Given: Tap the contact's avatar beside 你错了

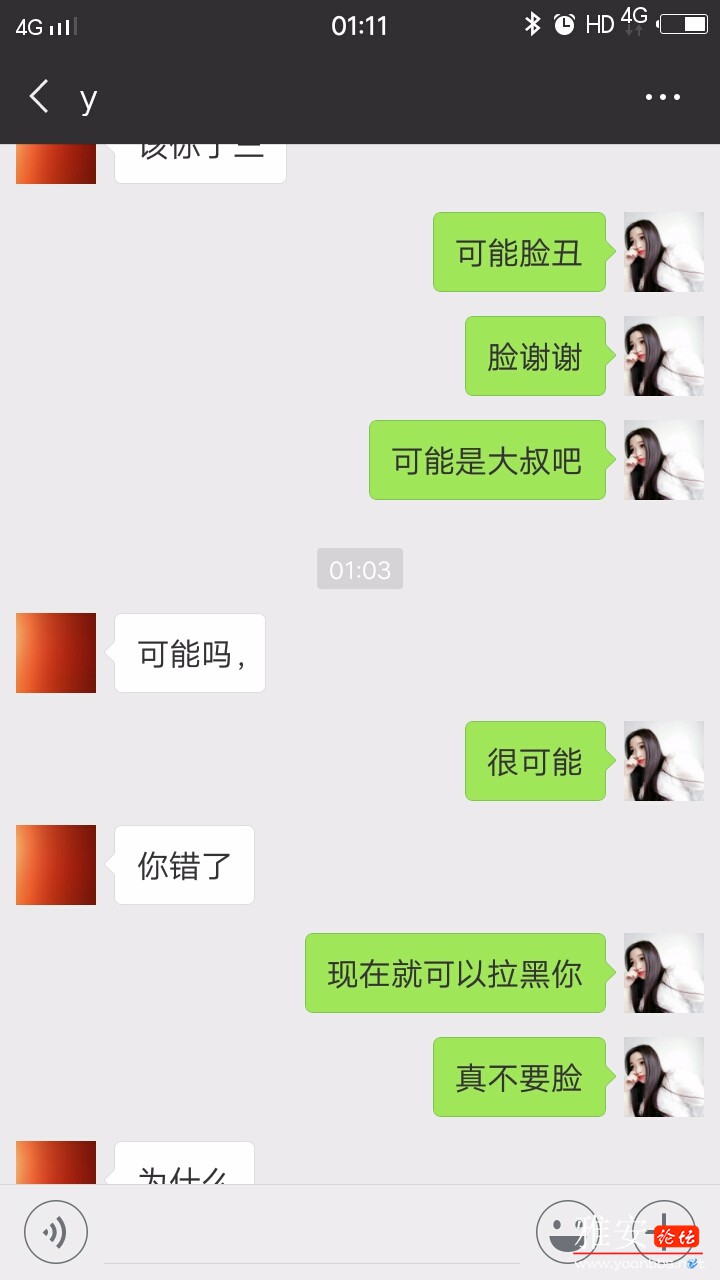Looking at the screenshot, I should click(x=56, y=865).
